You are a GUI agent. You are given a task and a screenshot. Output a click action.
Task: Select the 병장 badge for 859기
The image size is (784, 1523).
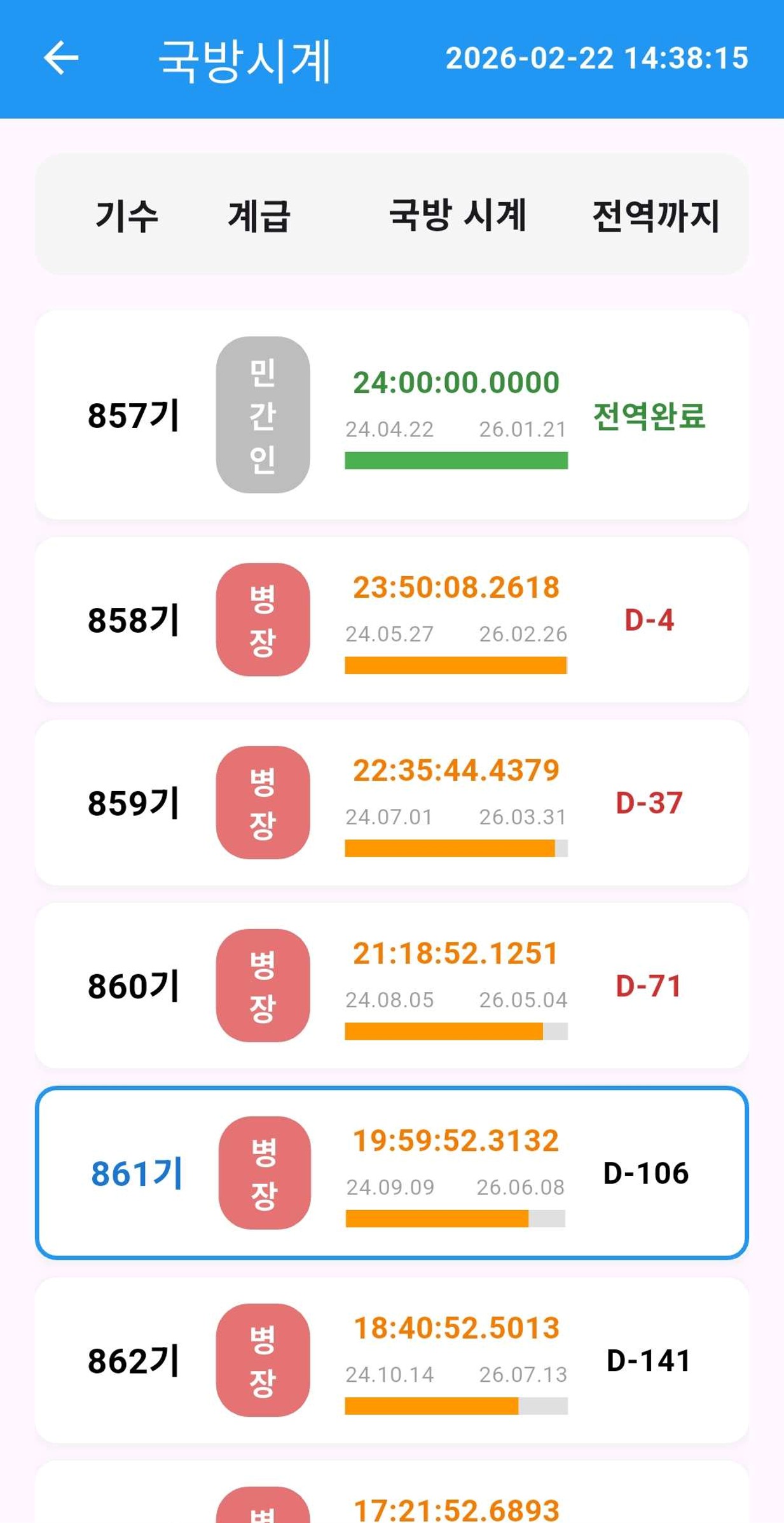tap(263, 803)
